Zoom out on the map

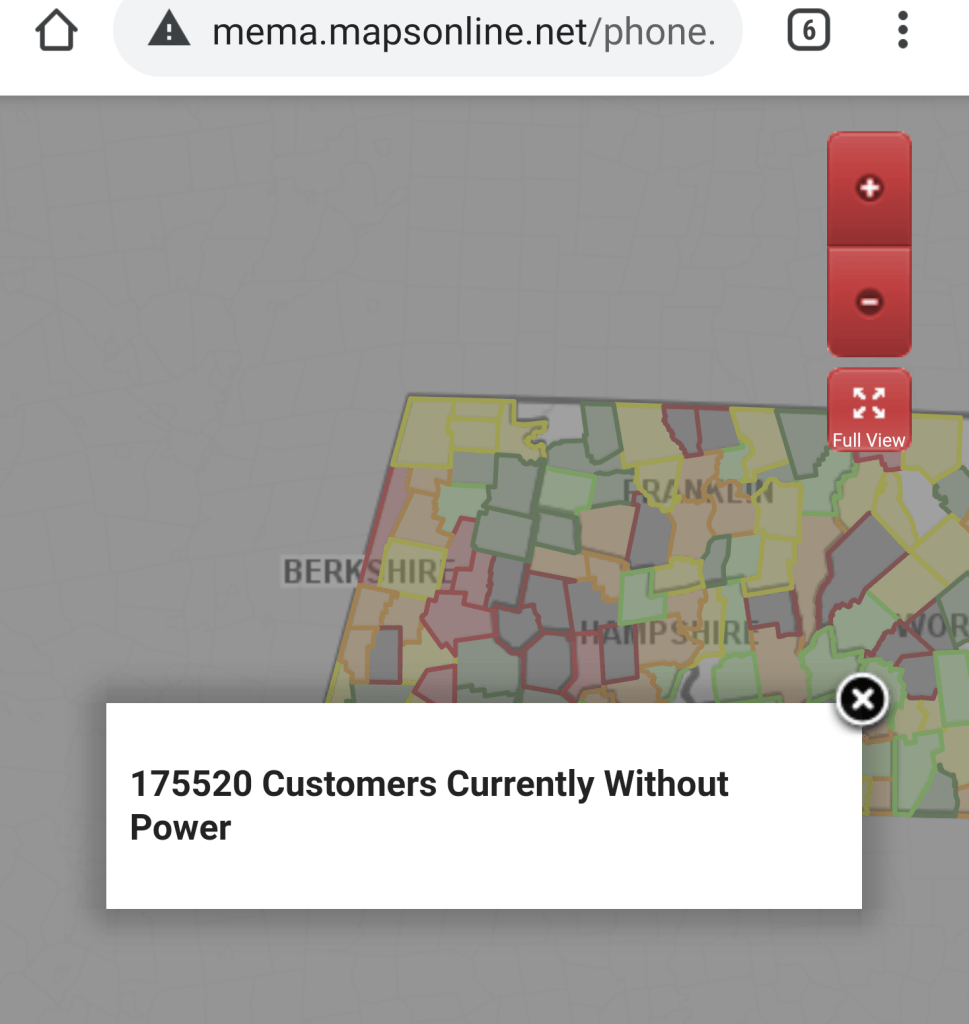coord(869,301)
